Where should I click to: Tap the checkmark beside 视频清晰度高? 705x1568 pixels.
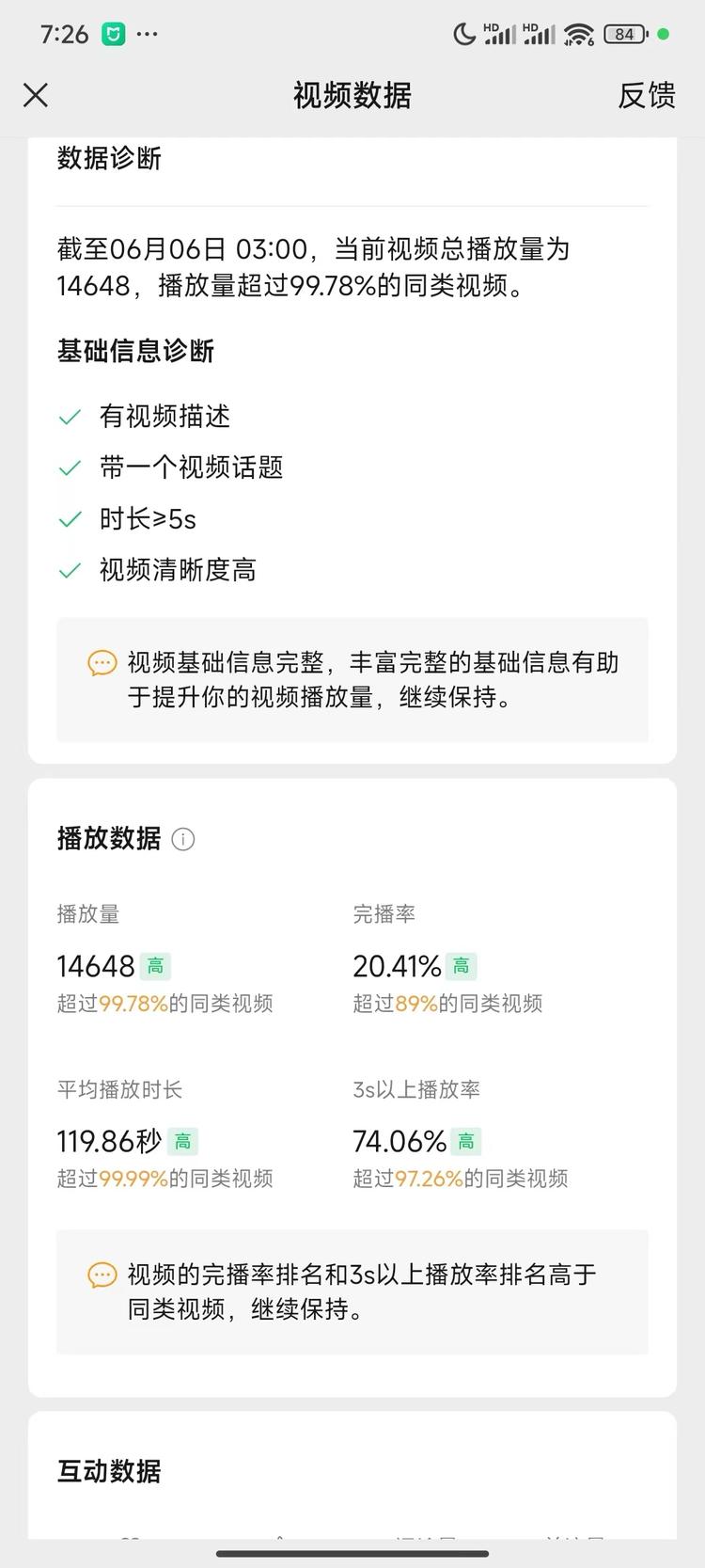pyautogui.click(x=70, y=569)
